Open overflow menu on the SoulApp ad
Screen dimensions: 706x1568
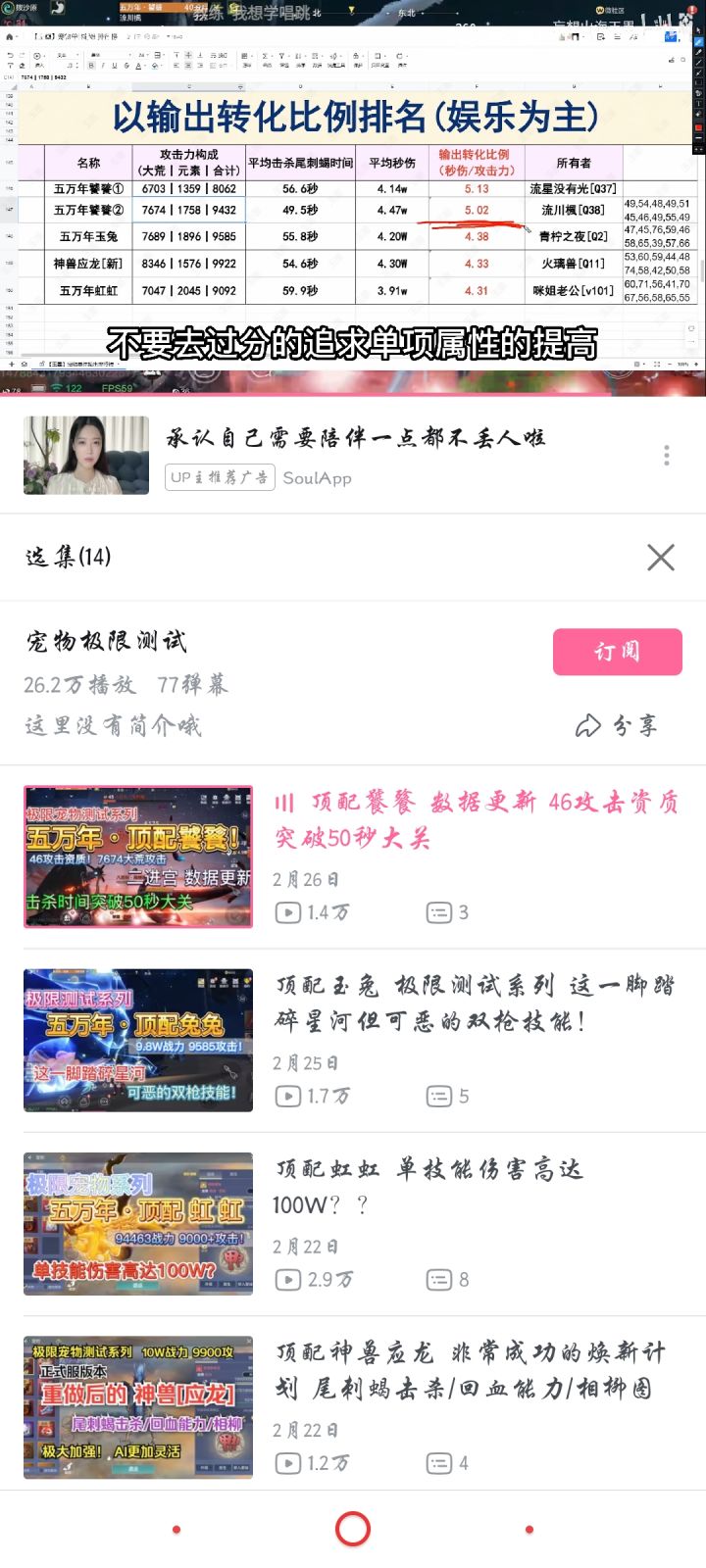667,455
